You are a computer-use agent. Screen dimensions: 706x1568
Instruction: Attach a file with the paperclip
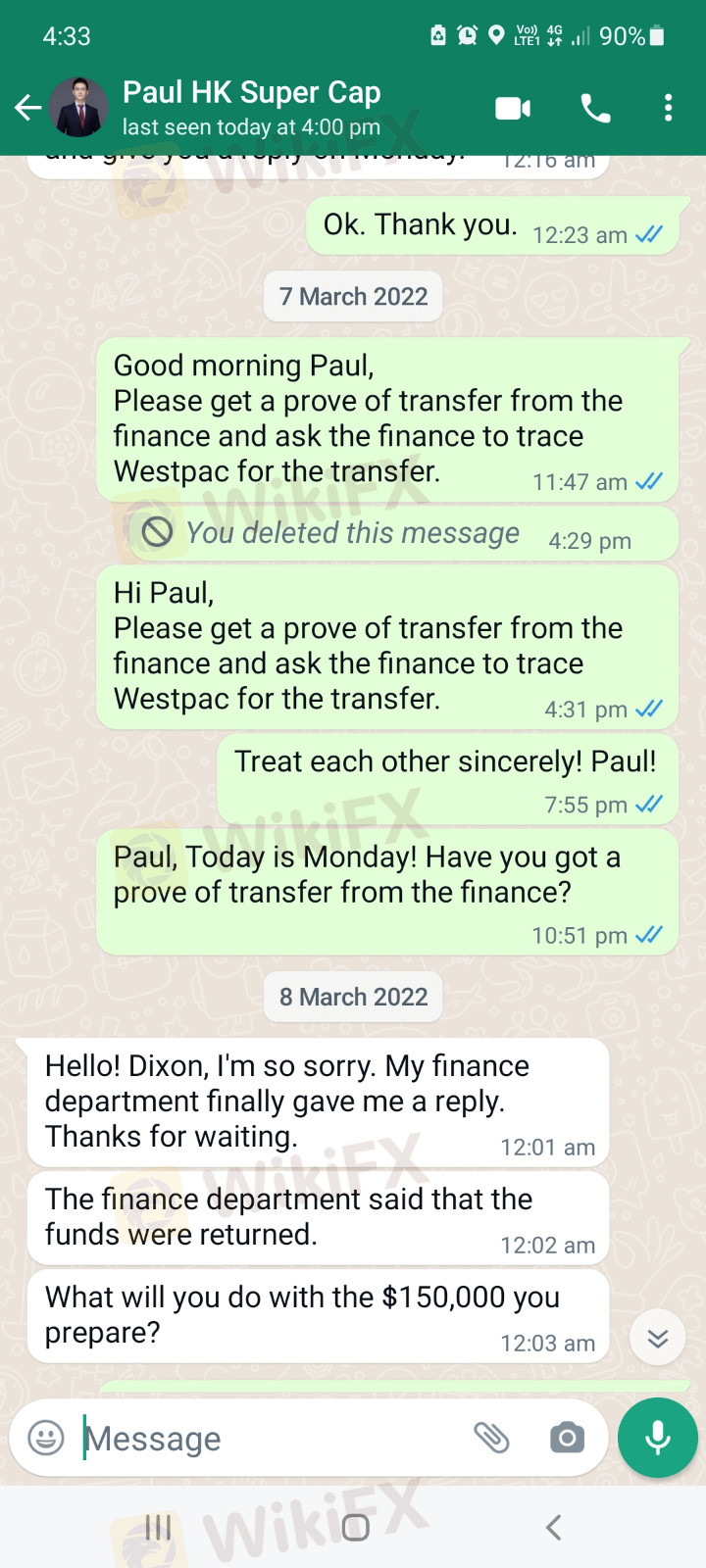(491, 1438)
